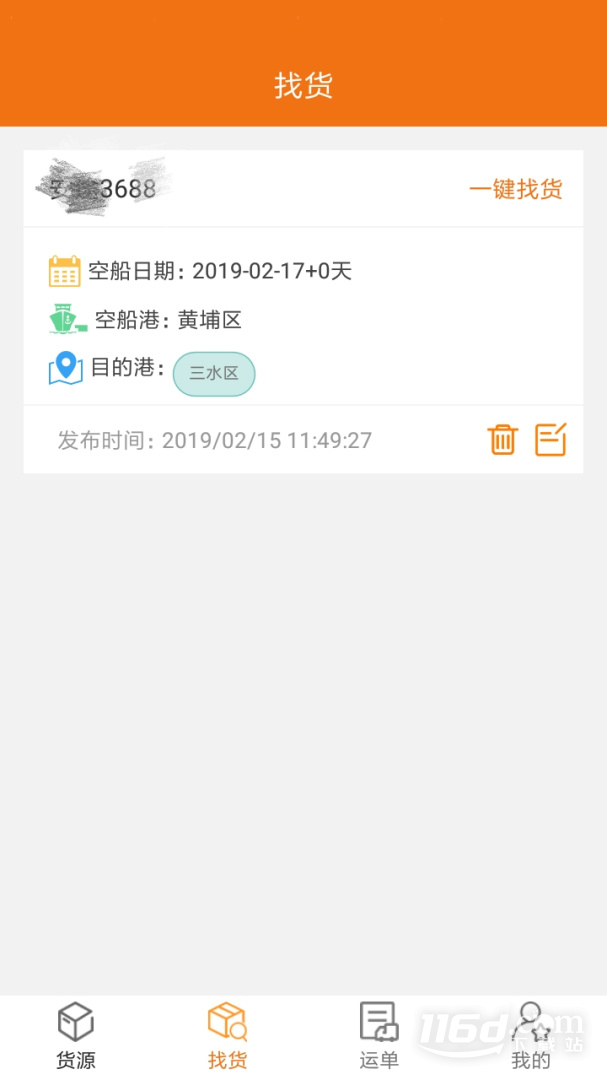Edit the posting via the pencil icon
The height and width of the screenshot is (1080, 607).
pos(551,439)
